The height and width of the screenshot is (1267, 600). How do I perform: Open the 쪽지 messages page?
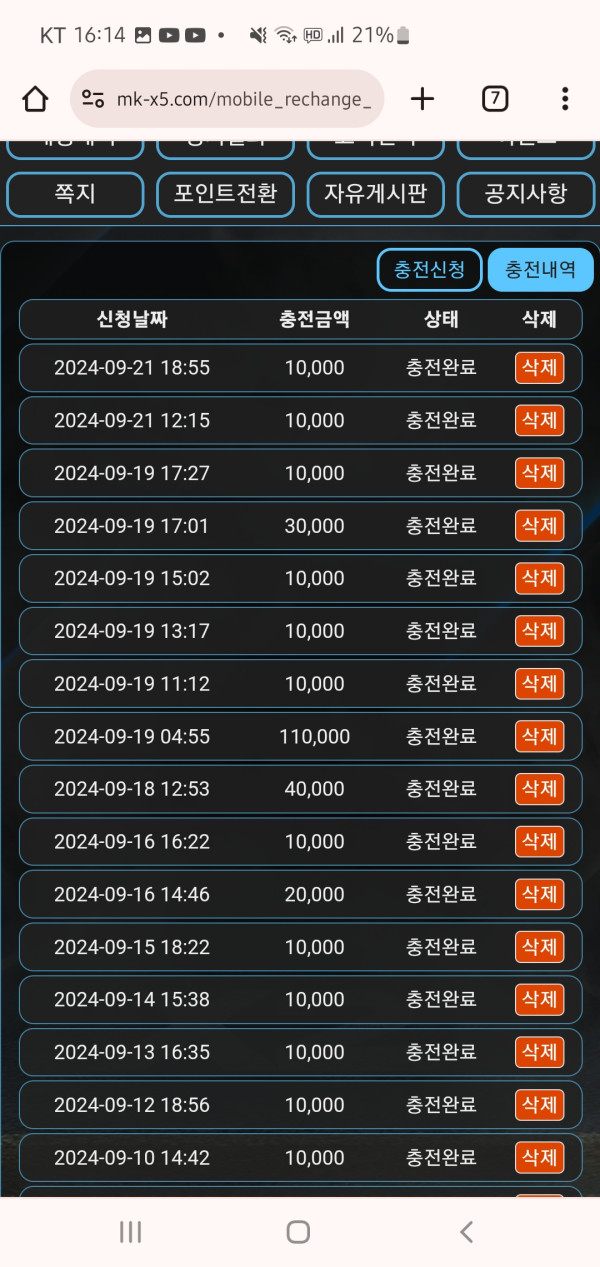click(75, 194)
